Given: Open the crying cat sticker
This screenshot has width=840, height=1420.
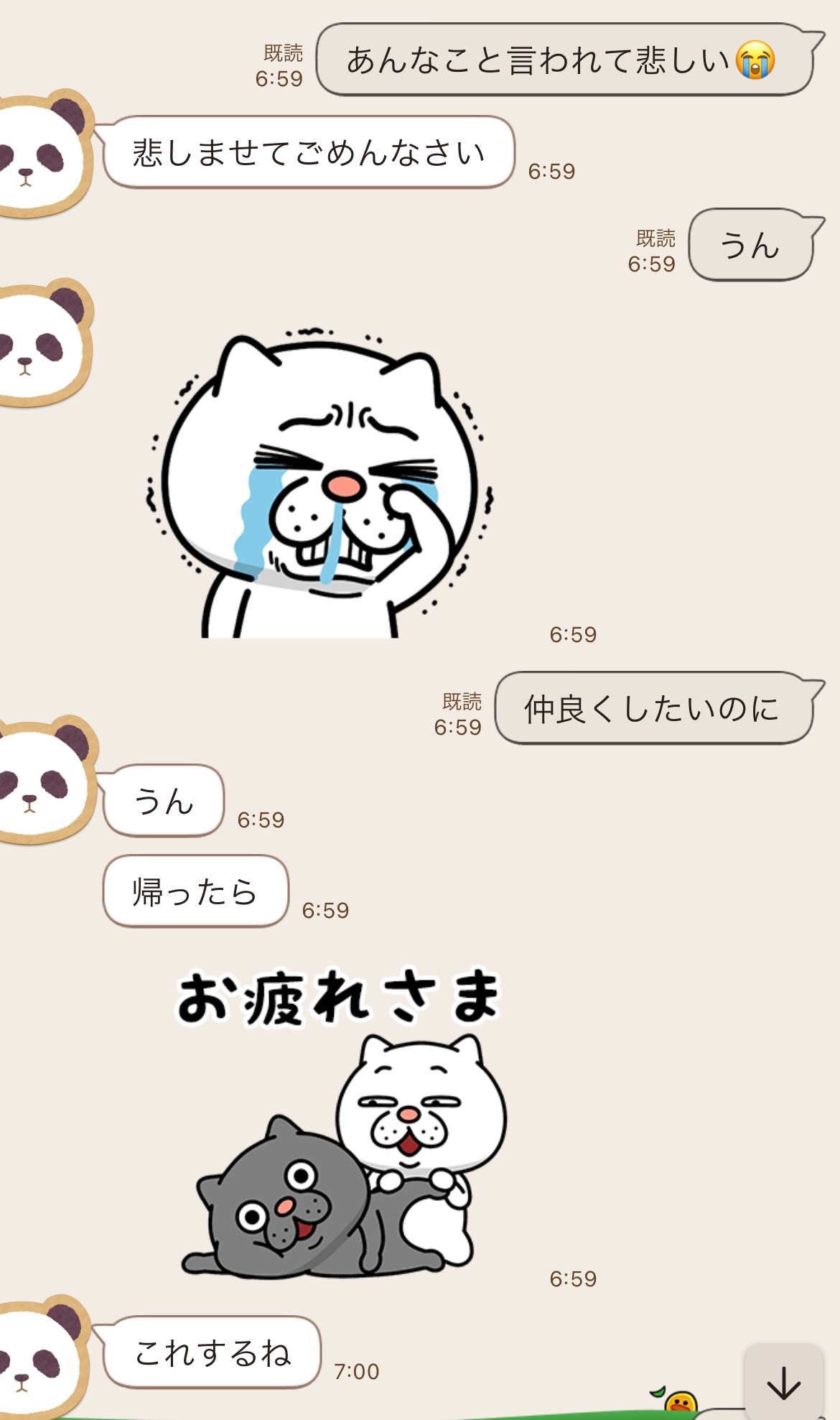Looking at the screenshot, I should (319, 485).
